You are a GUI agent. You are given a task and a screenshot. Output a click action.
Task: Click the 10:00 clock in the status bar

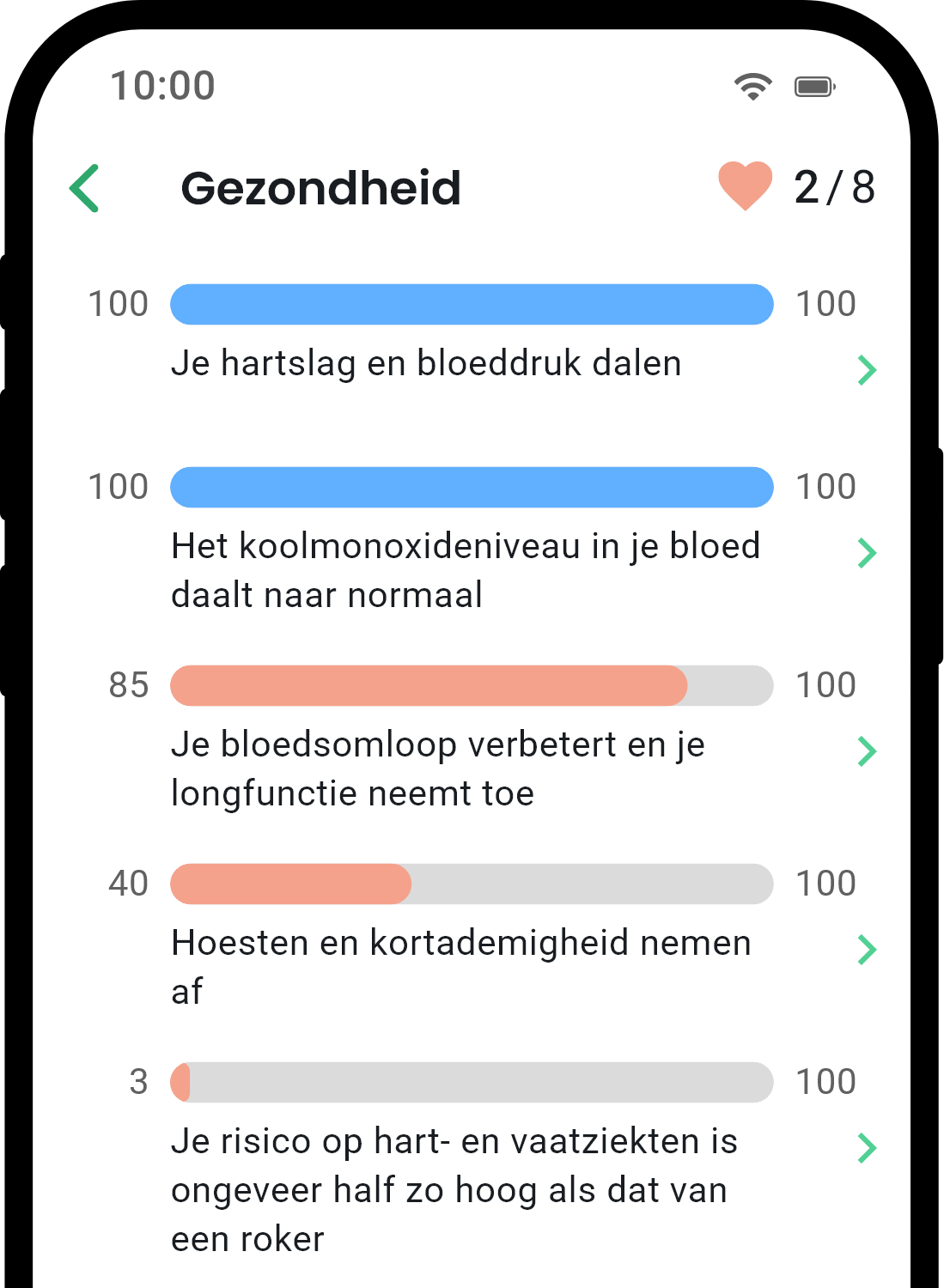tap(161, 85)
